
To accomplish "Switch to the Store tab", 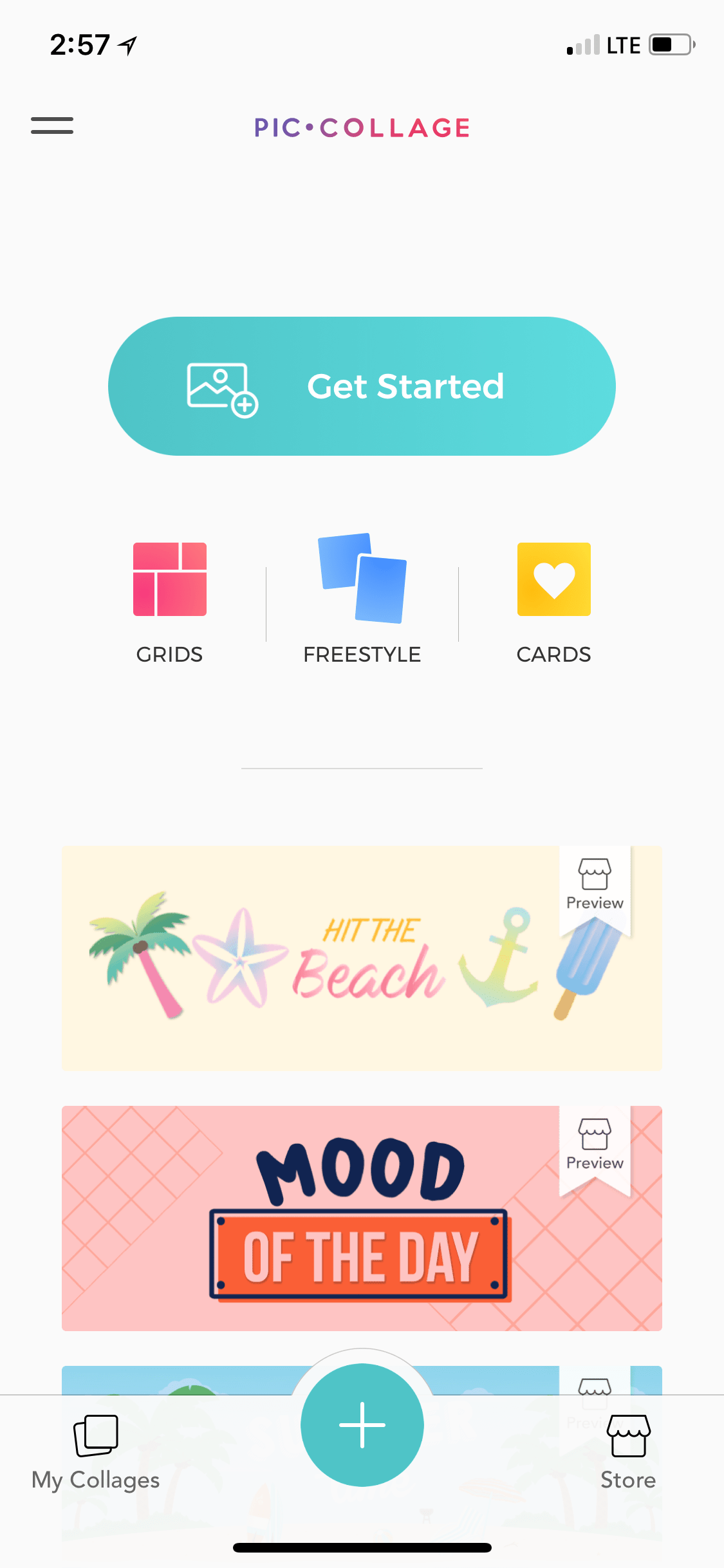I will 628,1452.
